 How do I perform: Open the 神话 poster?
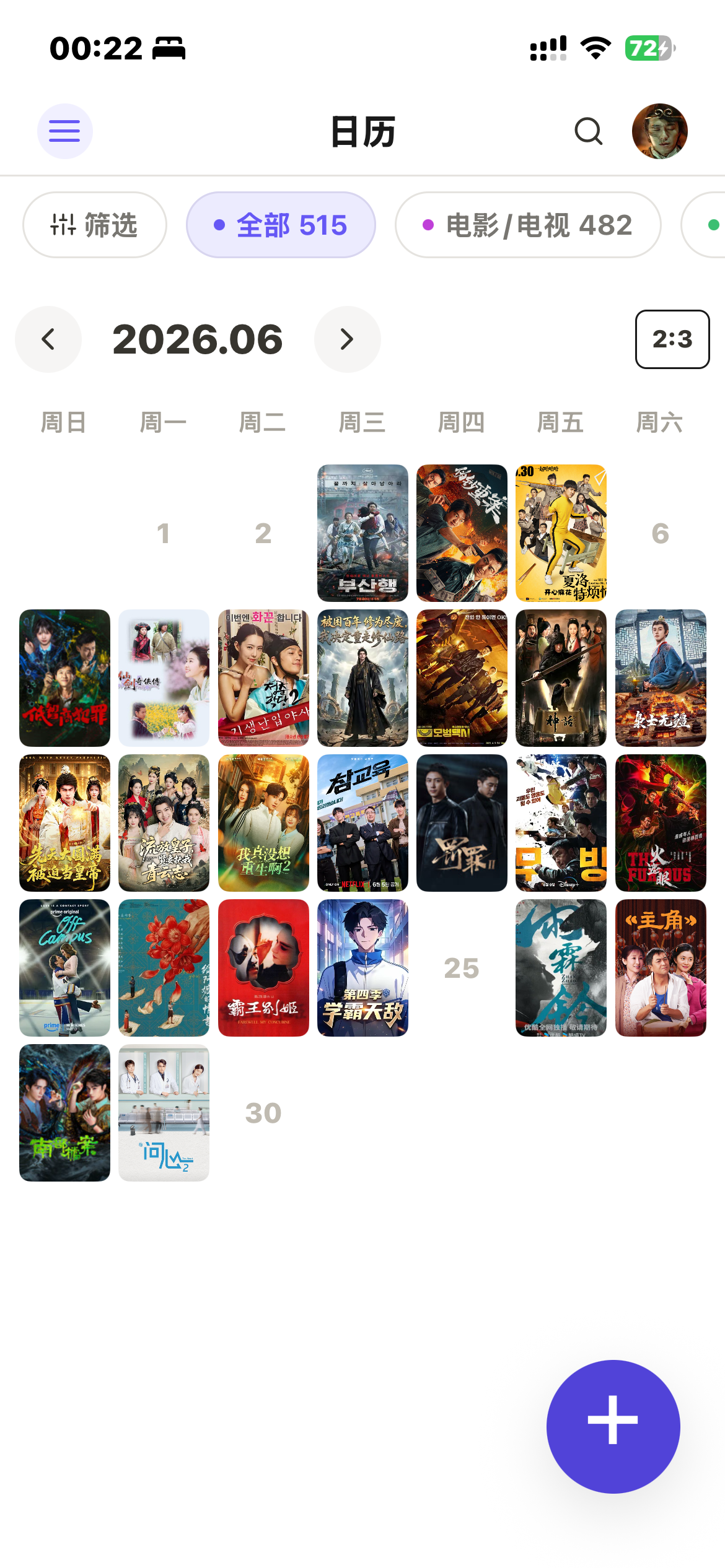point(561,678)
